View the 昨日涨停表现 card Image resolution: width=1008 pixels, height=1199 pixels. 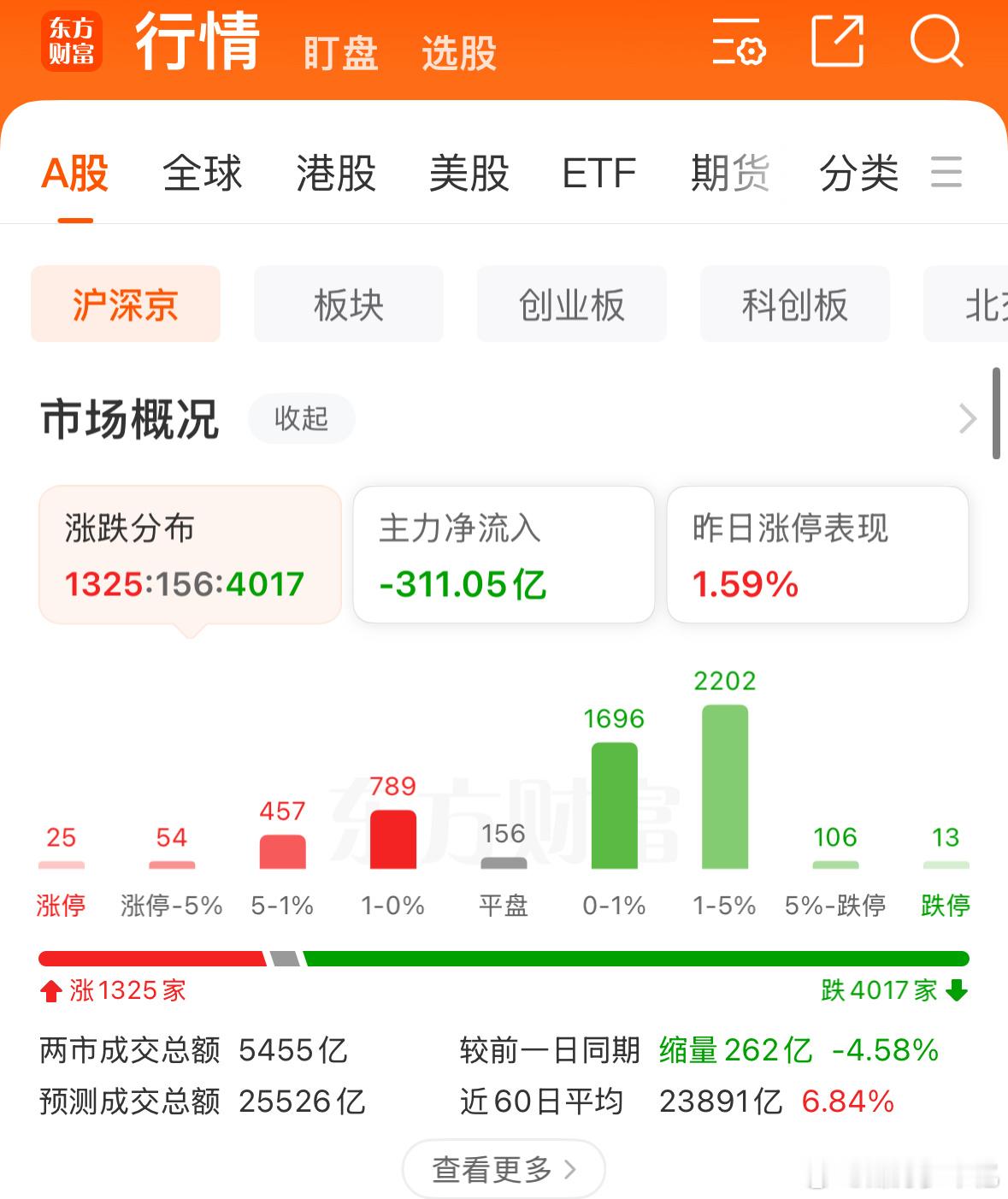pyautogui.click(x=816, y=554)
